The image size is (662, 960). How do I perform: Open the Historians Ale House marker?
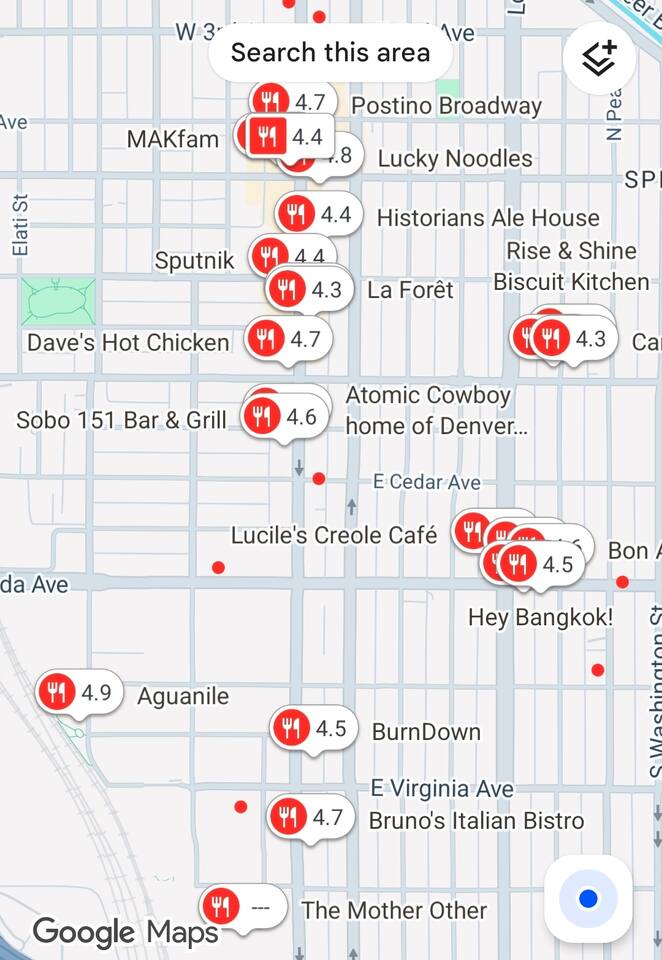click(x=296, y=214)
